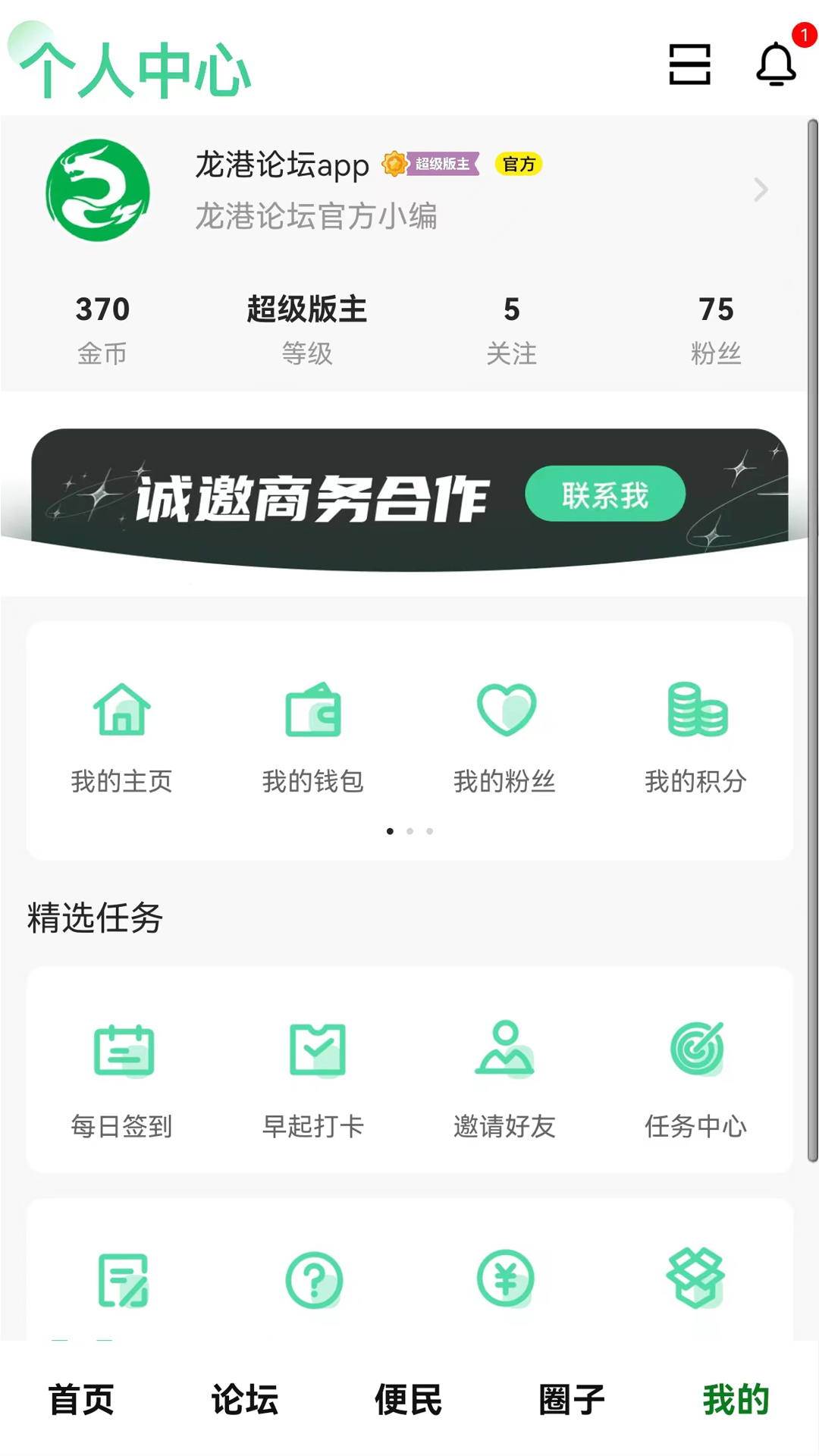Screen dimensions: 819x1456
Task: Expand profile details via right chevron
Action: click(x=761, y=190)
